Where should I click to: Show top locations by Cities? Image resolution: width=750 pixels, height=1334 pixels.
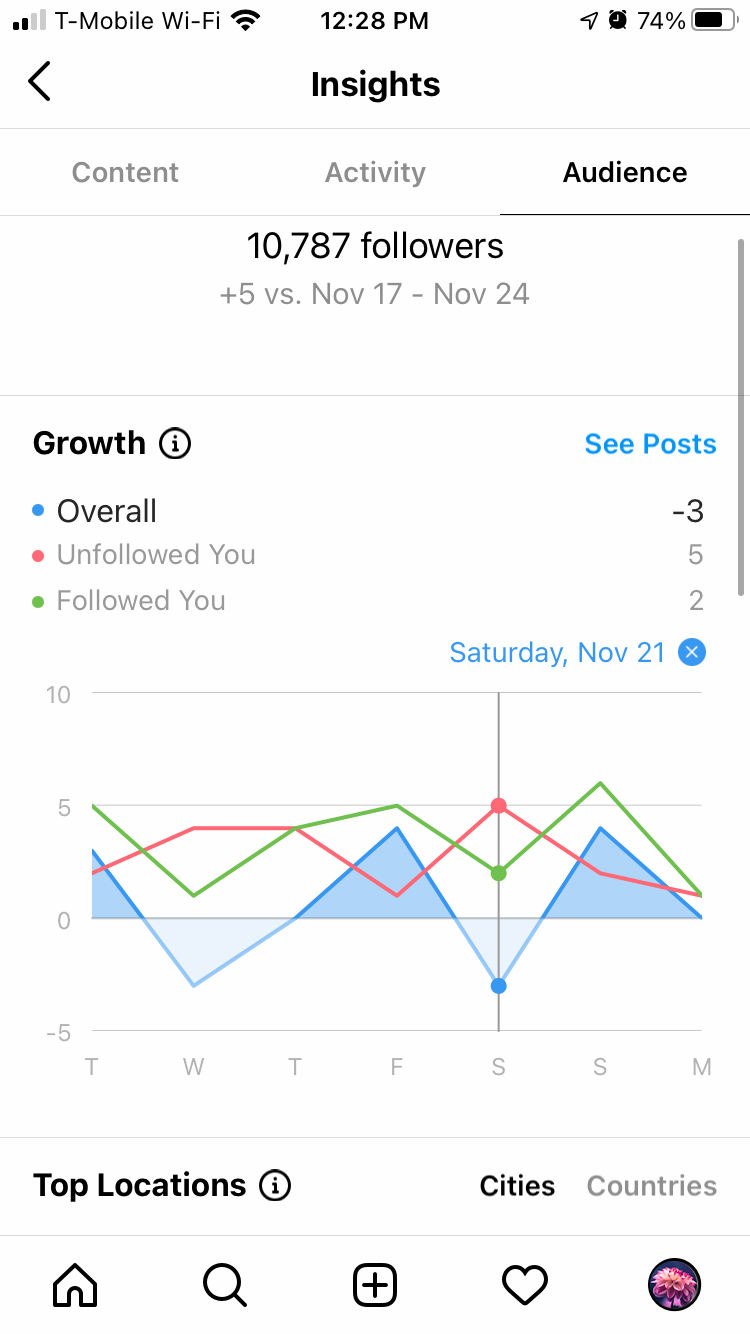click(x=517, y=1185)
